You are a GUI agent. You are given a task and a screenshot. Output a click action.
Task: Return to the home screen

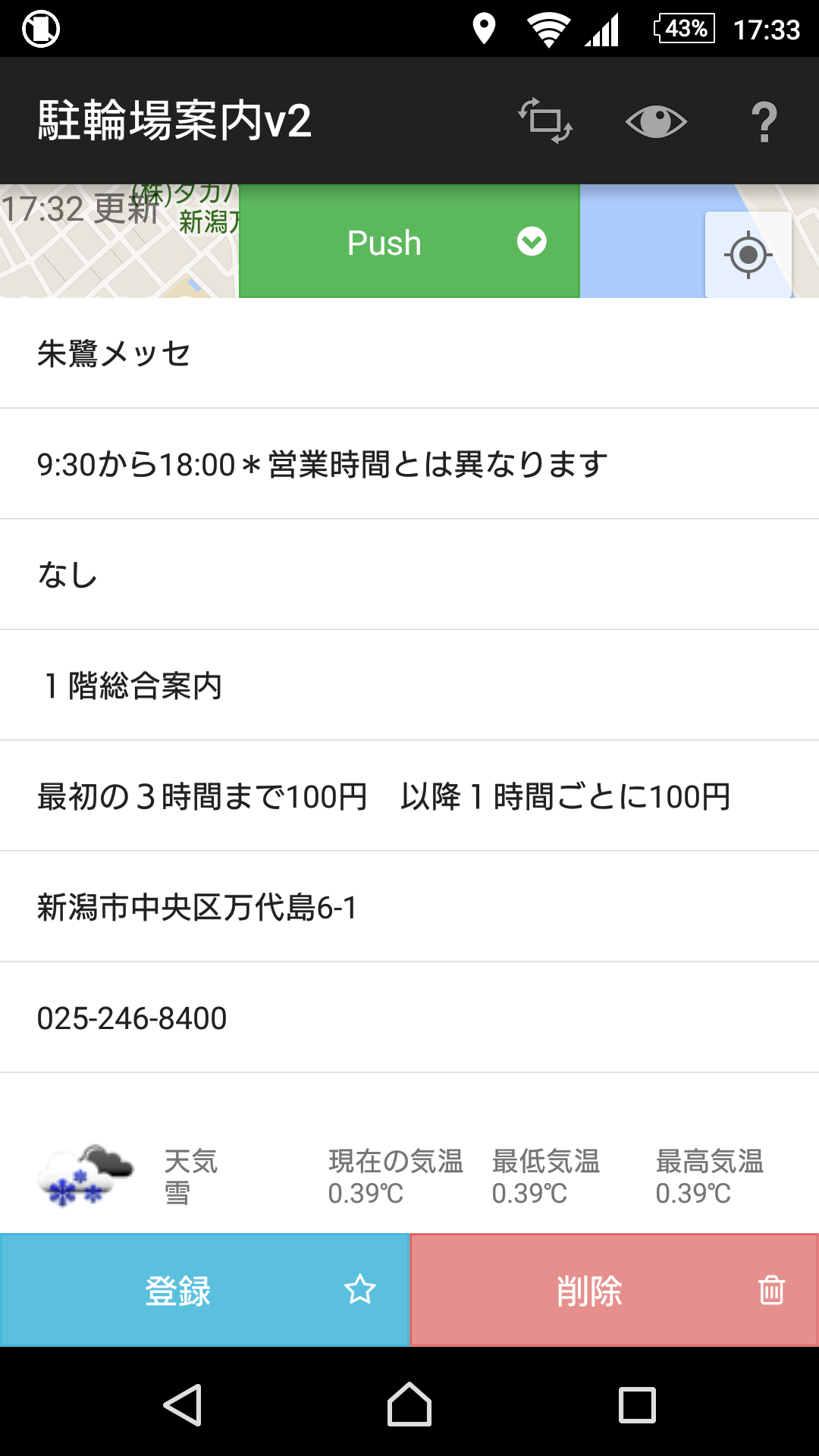409,1405
